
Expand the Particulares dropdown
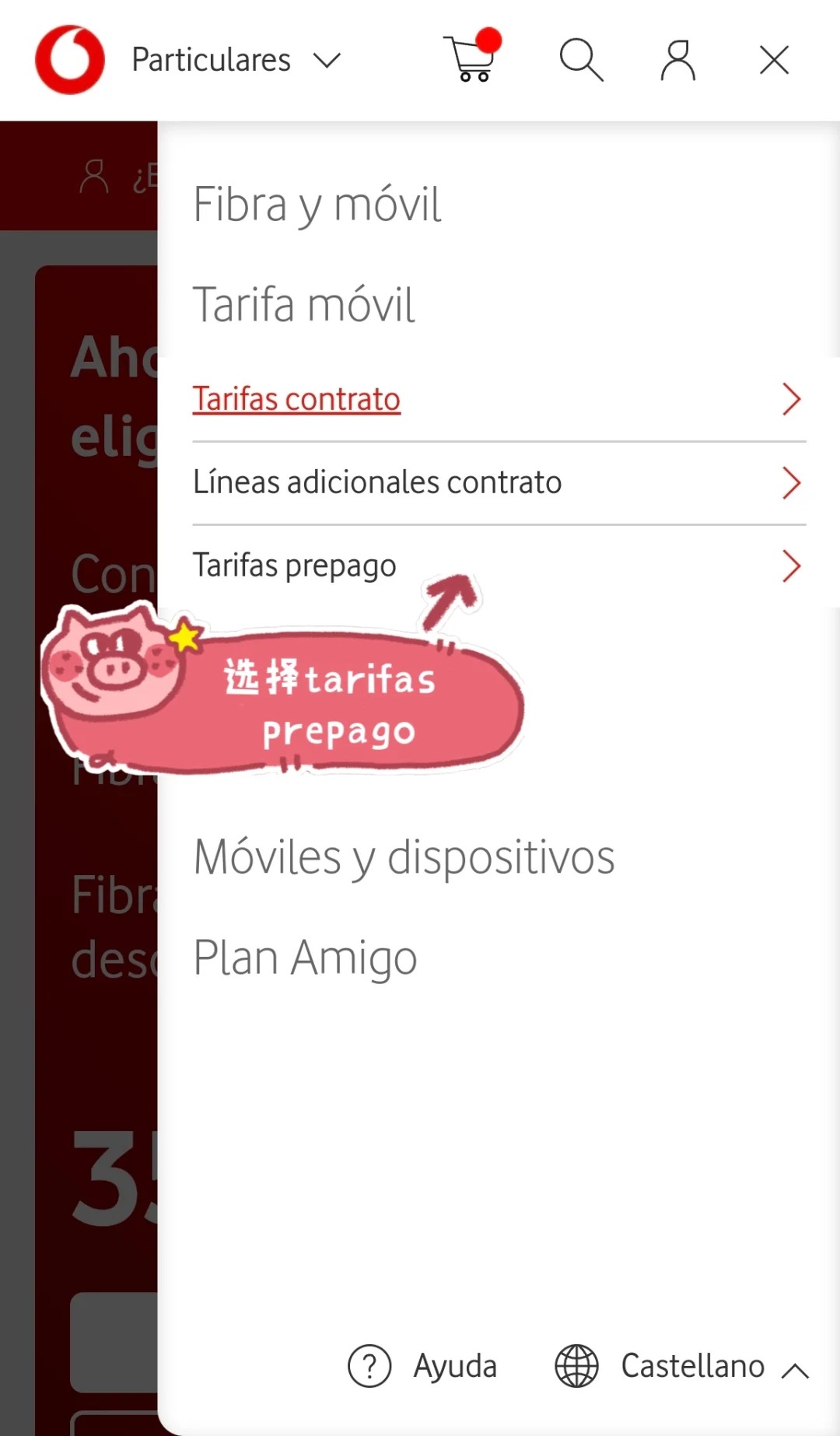point(236,60)
